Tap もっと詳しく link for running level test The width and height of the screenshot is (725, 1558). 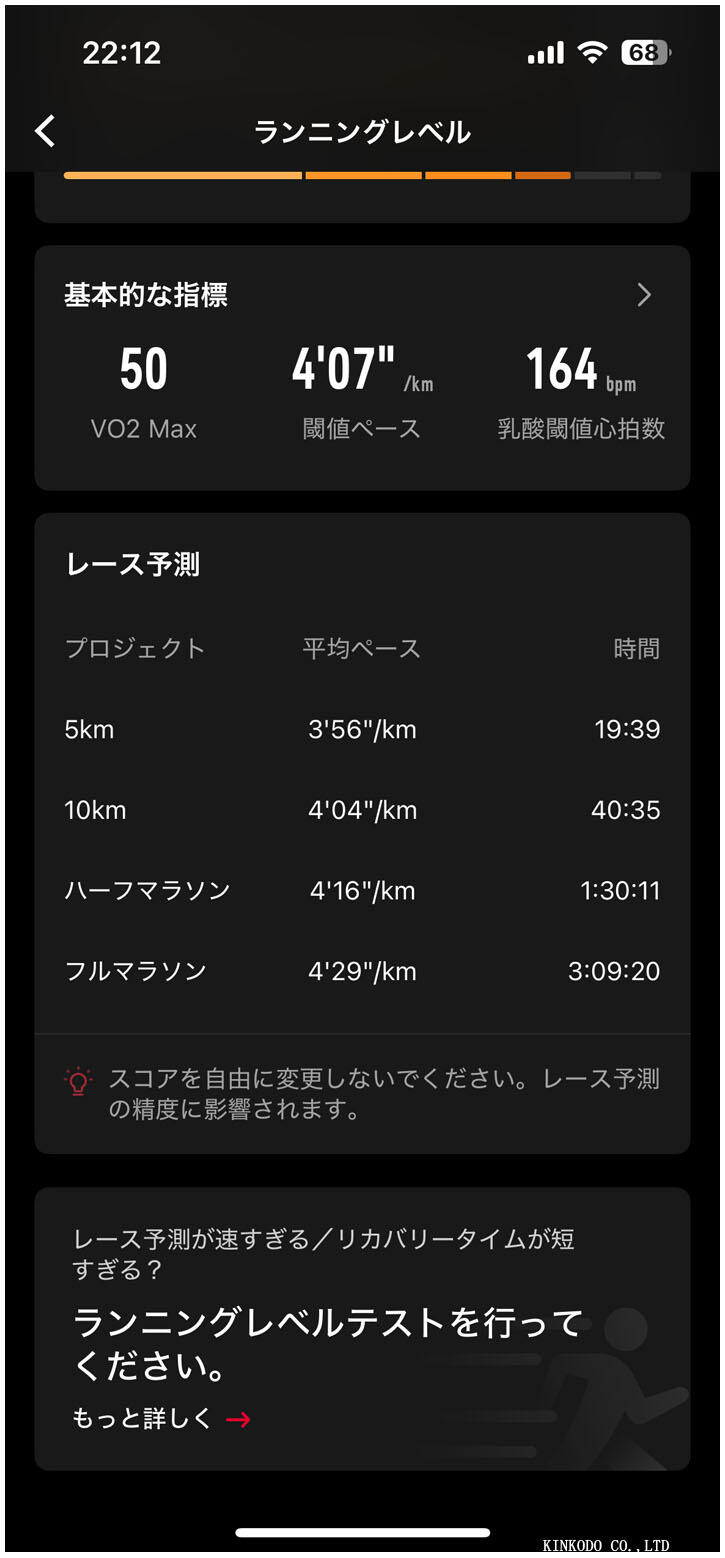click(161, 1418)
